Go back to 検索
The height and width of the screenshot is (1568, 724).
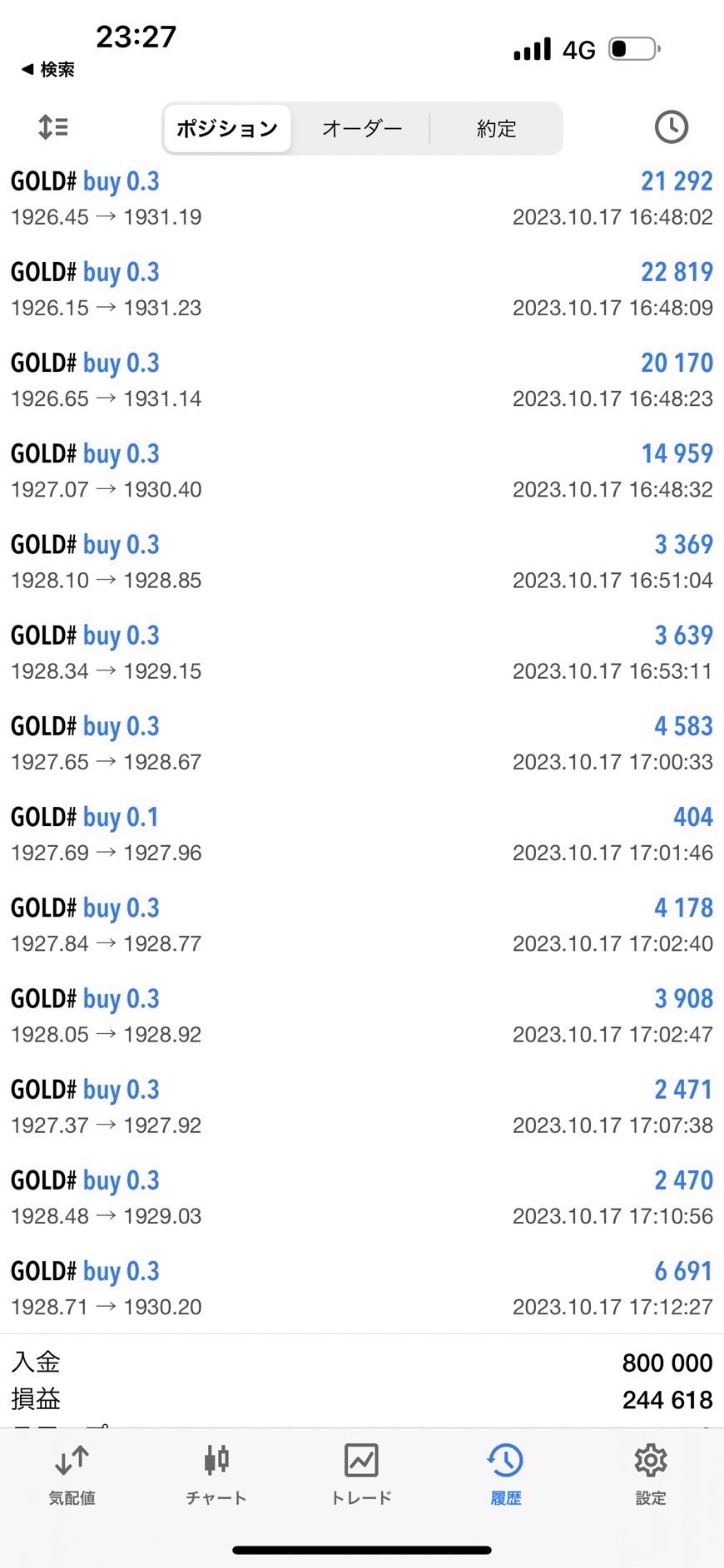pos(48,70)
